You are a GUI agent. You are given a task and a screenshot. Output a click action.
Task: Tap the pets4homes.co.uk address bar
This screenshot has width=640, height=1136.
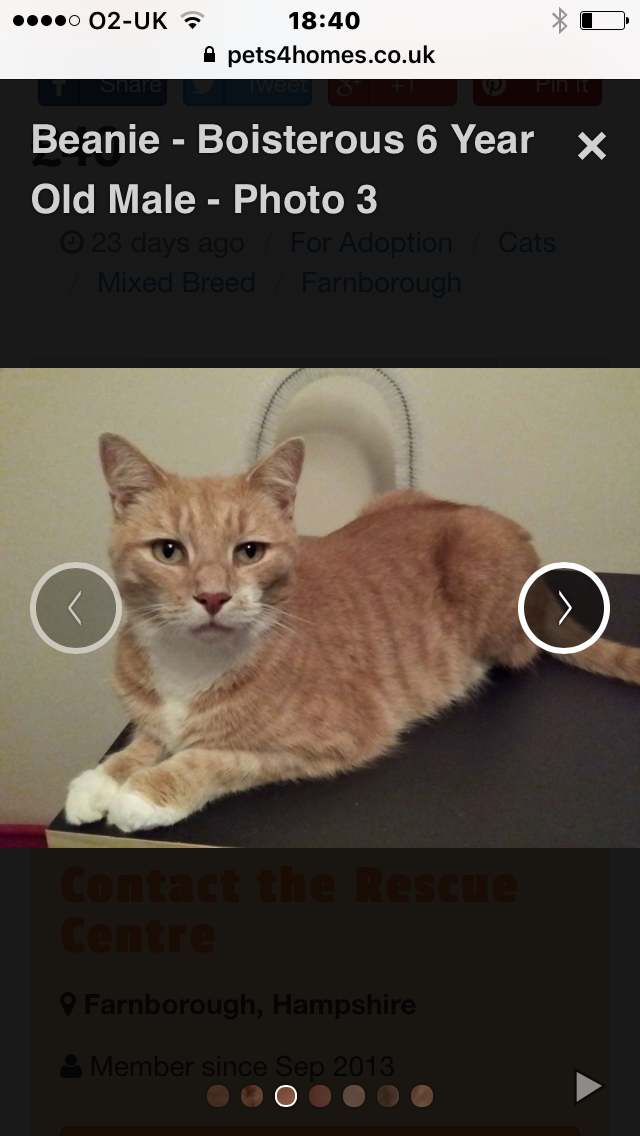tap(320, 54)
